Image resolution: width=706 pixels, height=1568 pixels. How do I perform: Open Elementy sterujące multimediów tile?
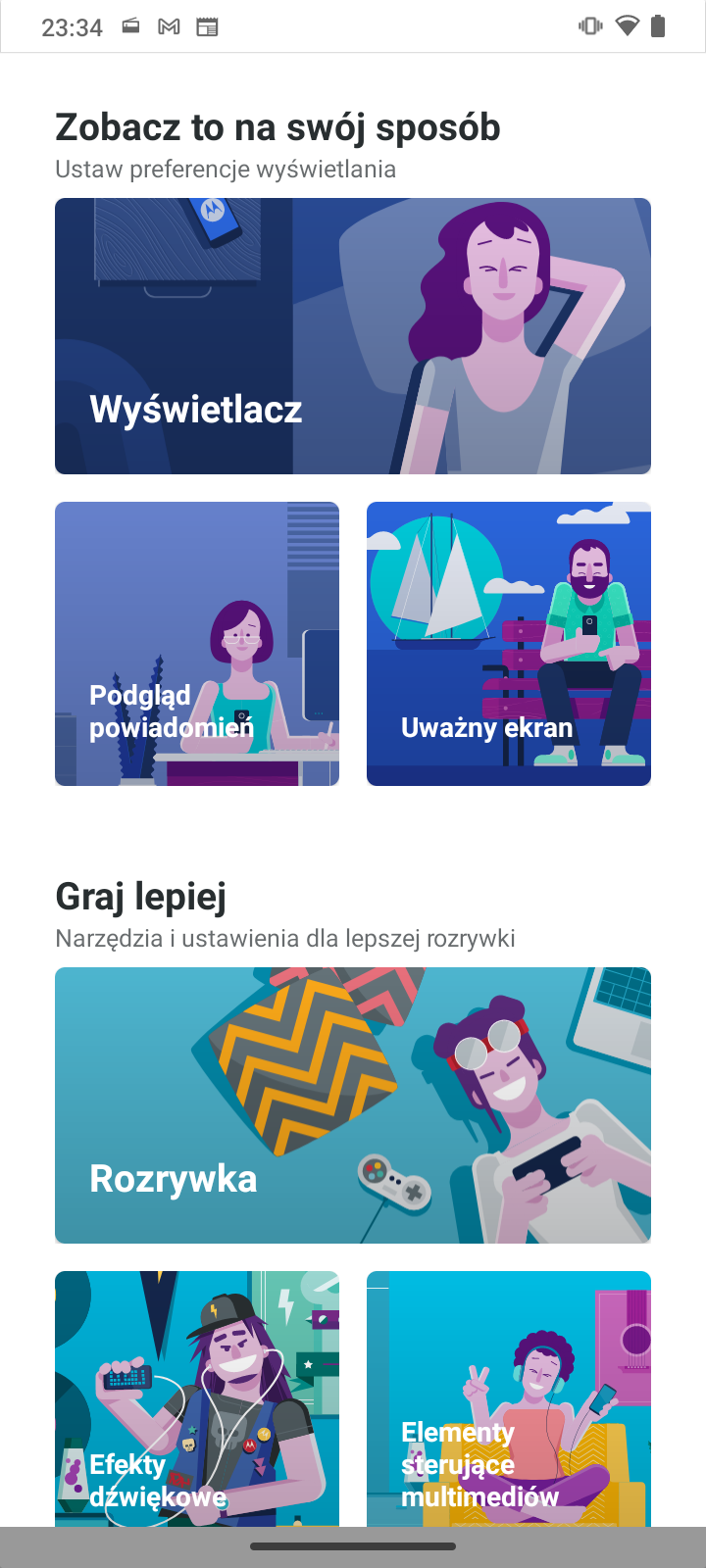point(509,1398)
